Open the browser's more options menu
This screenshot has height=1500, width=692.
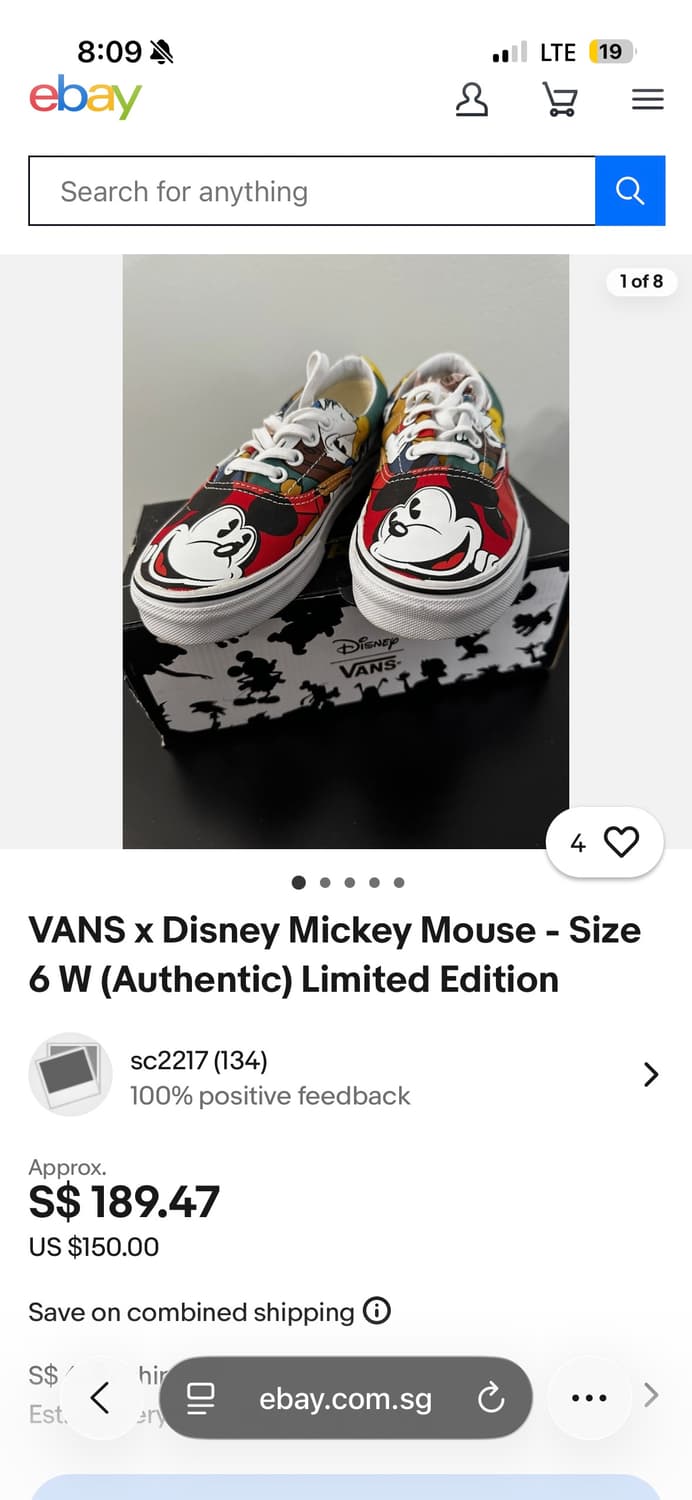click(x=589, y=1398)
